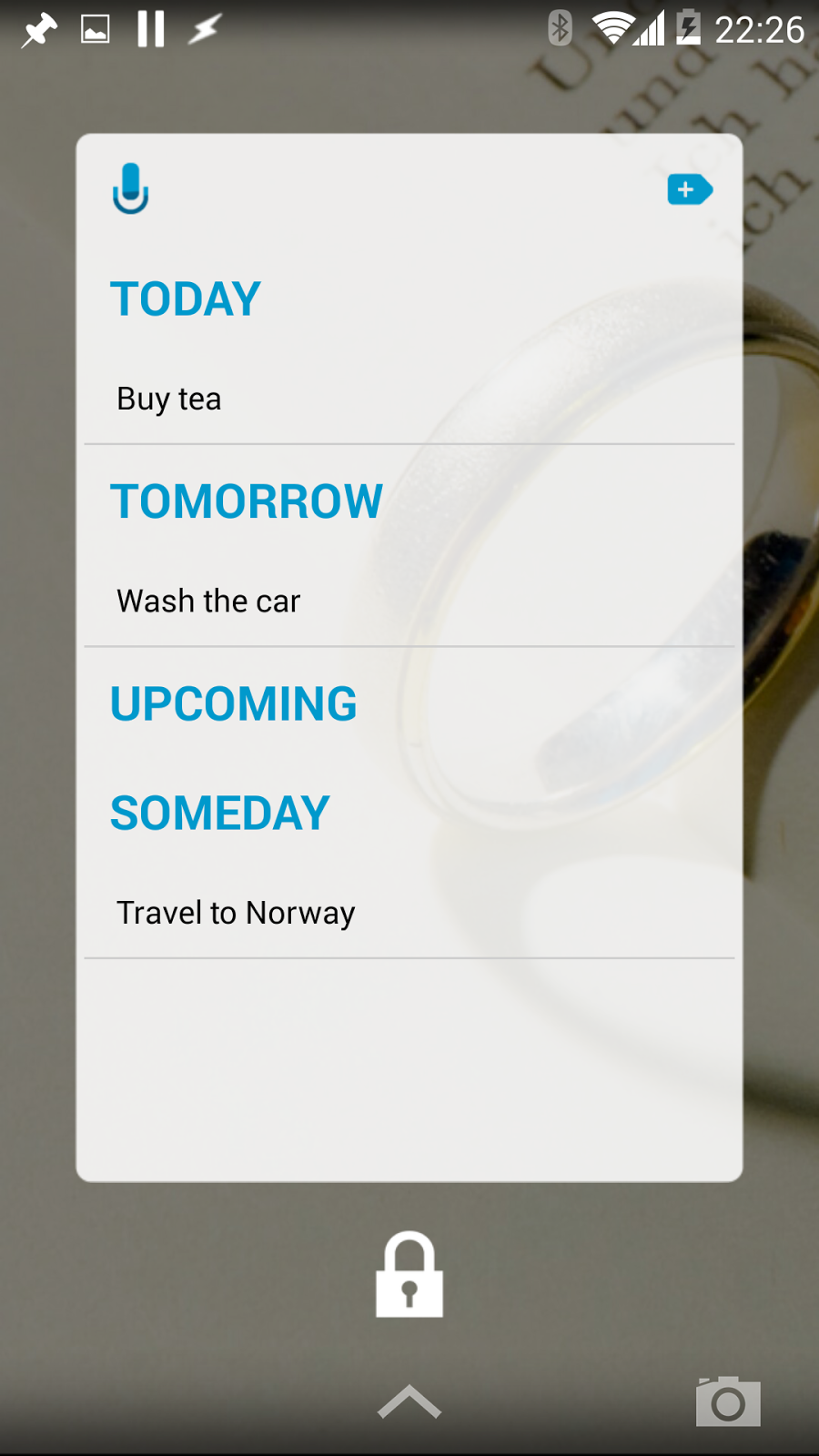Image resolution: width=819 pixels, height=1456 pixels.
Task: Launch the camera from the lock screen
Action: (x=728, y=1401)
